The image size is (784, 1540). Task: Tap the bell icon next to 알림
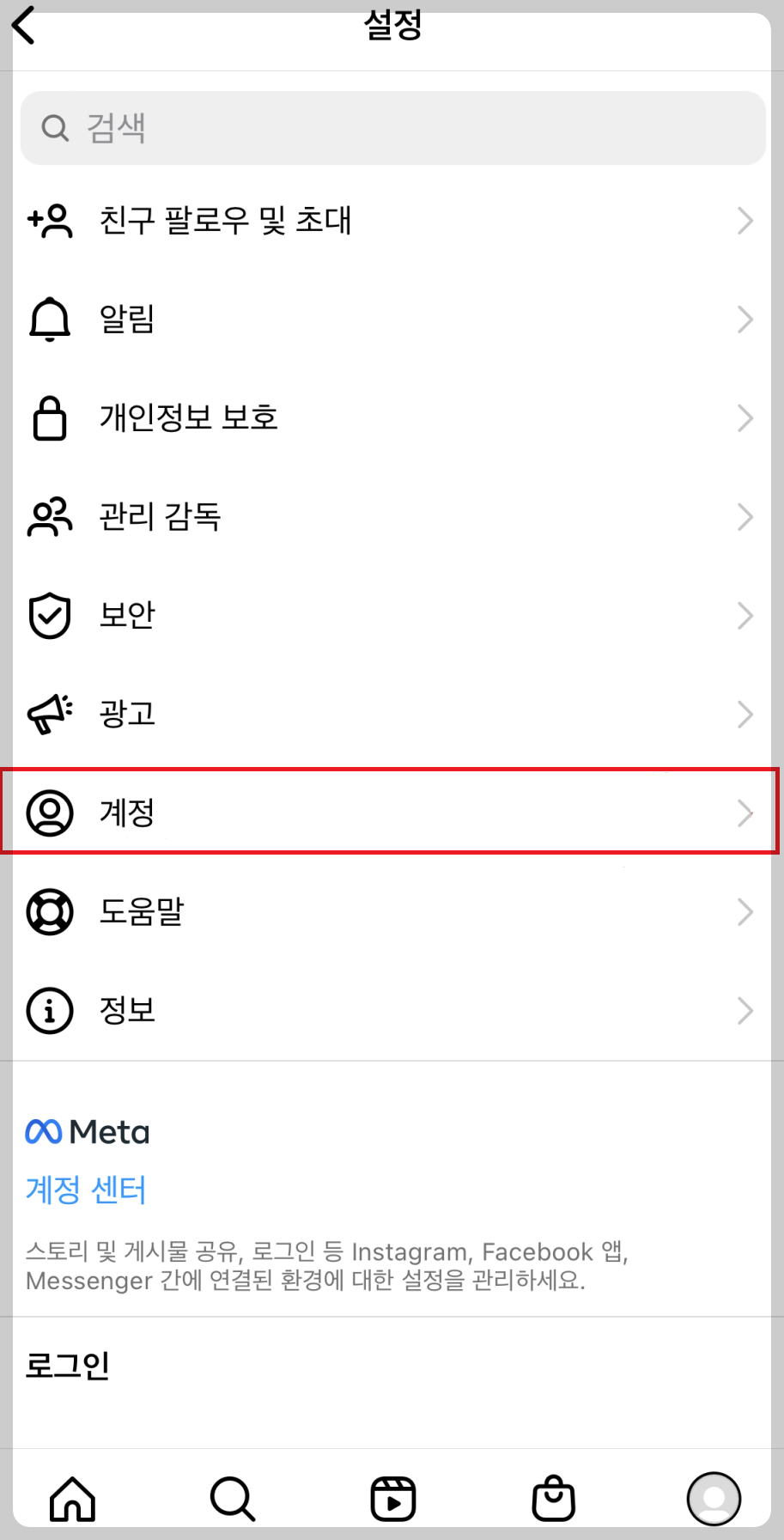(50, 319)
